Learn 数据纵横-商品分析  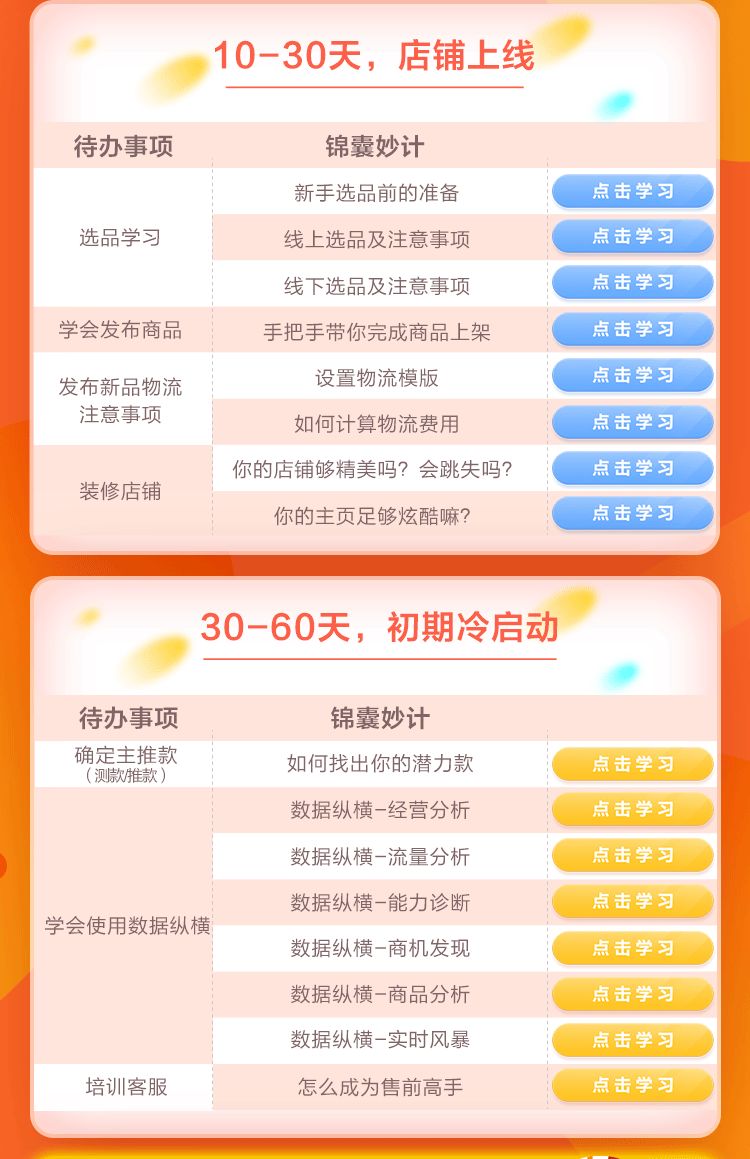pos(632,994)
